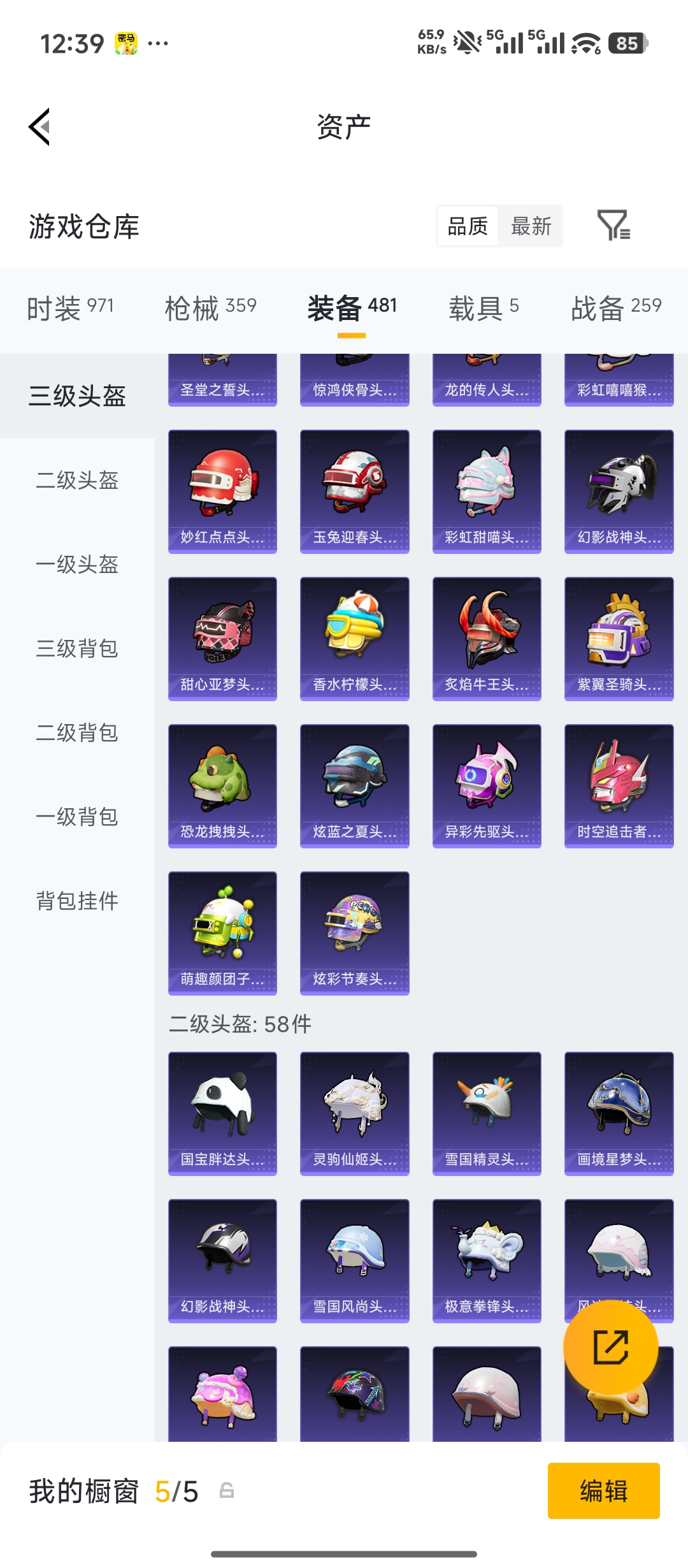Screen dimensions: 688x1568
Task: Expand the 二级头盔 sidebar category
Action: point(76,483)
